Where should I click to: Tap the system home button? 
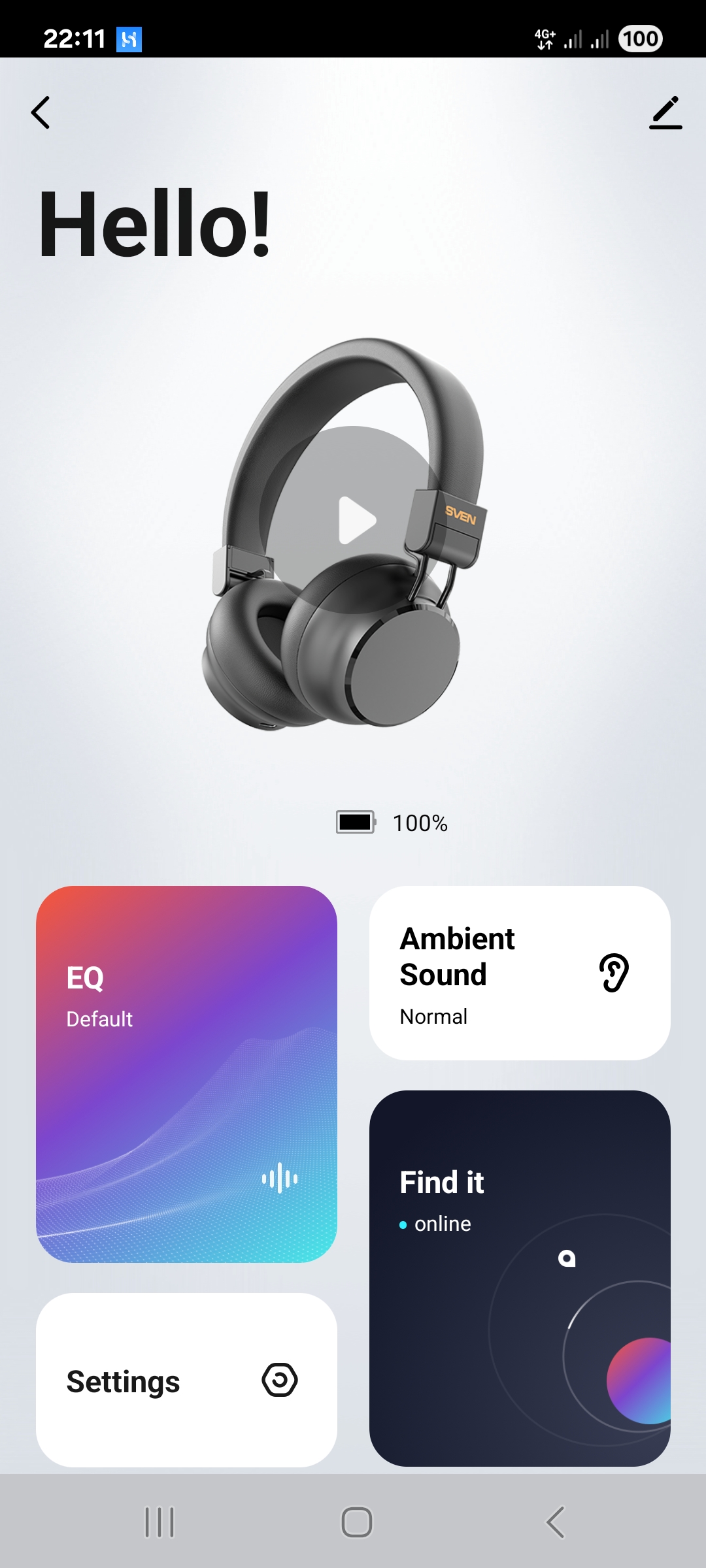click(x=356, y=1522)
